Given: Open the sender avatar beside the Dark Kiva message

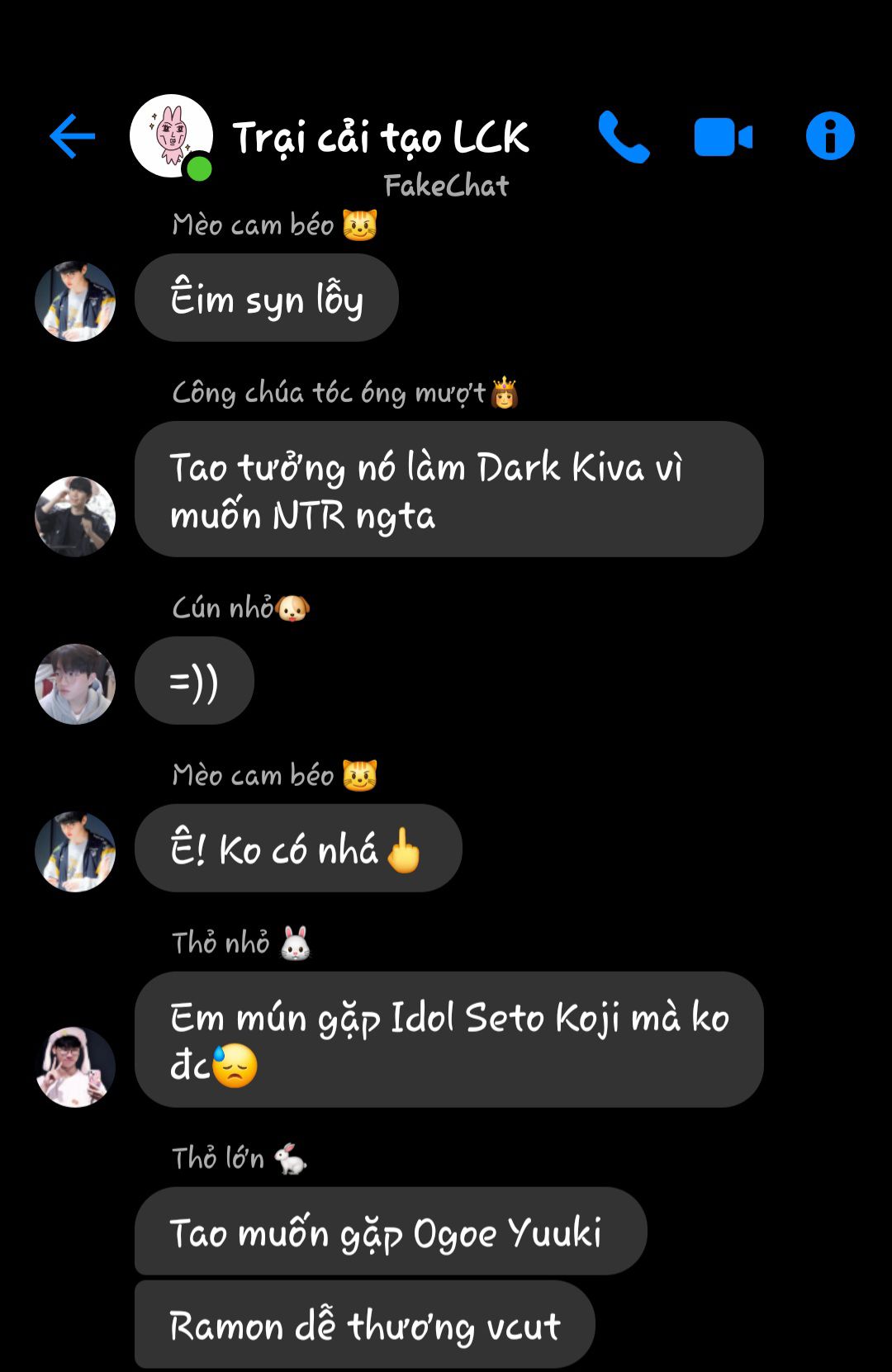Looking at the screenshot, I should (x=75, y=517).
